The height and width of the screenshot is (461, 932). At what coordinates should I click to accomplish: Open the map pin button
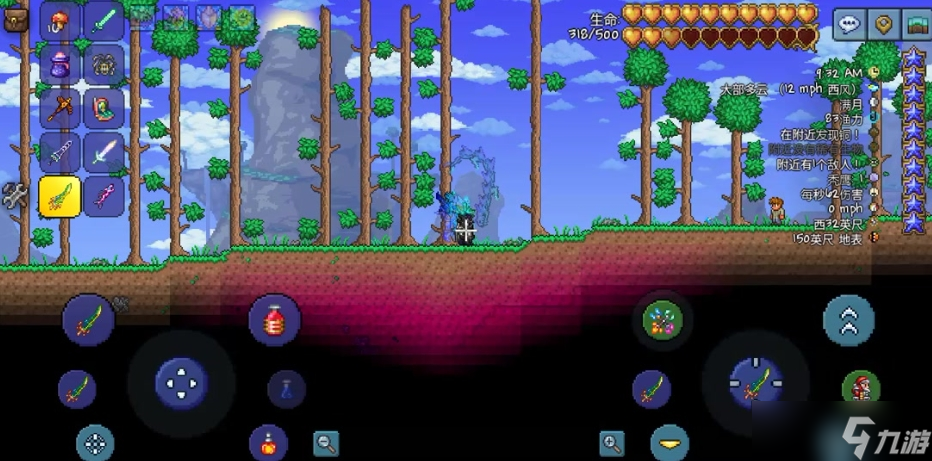coord(883,25)
